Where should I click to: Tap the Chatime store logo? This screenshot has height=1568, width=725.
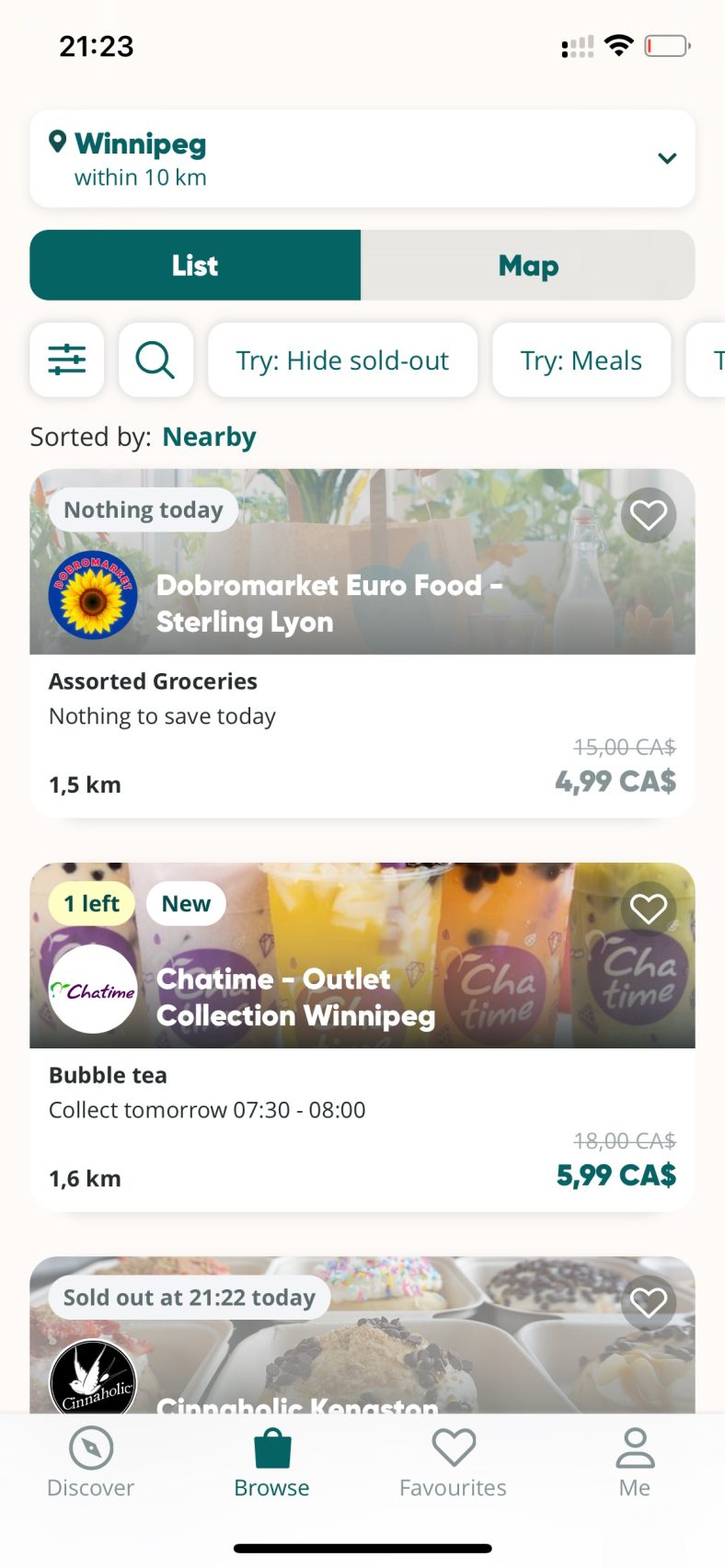coord(92,989)
